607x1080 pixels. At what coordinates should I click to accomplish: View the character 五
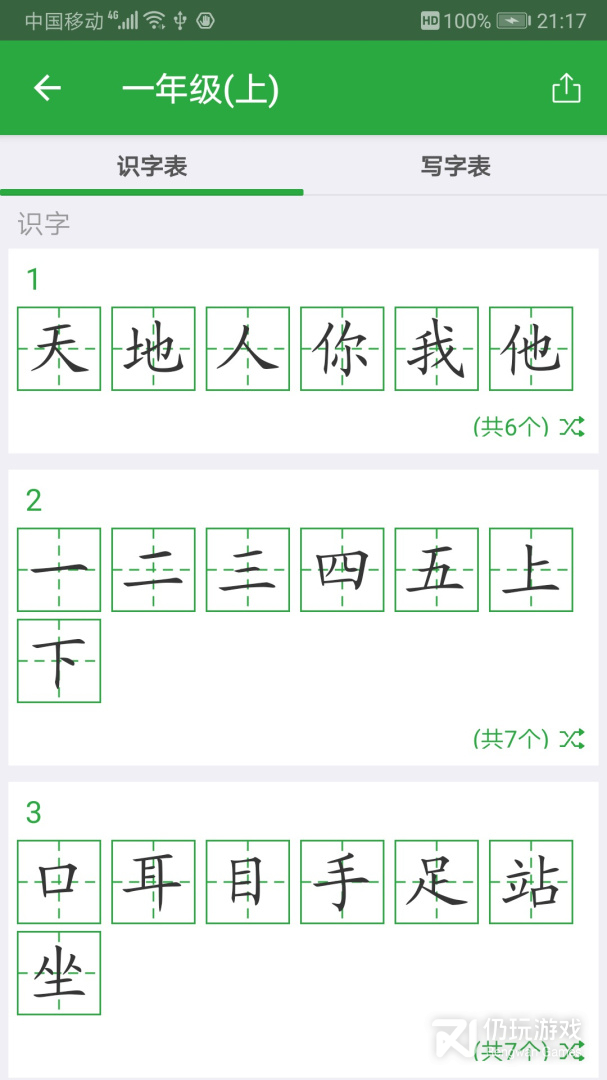click(437, 570)
